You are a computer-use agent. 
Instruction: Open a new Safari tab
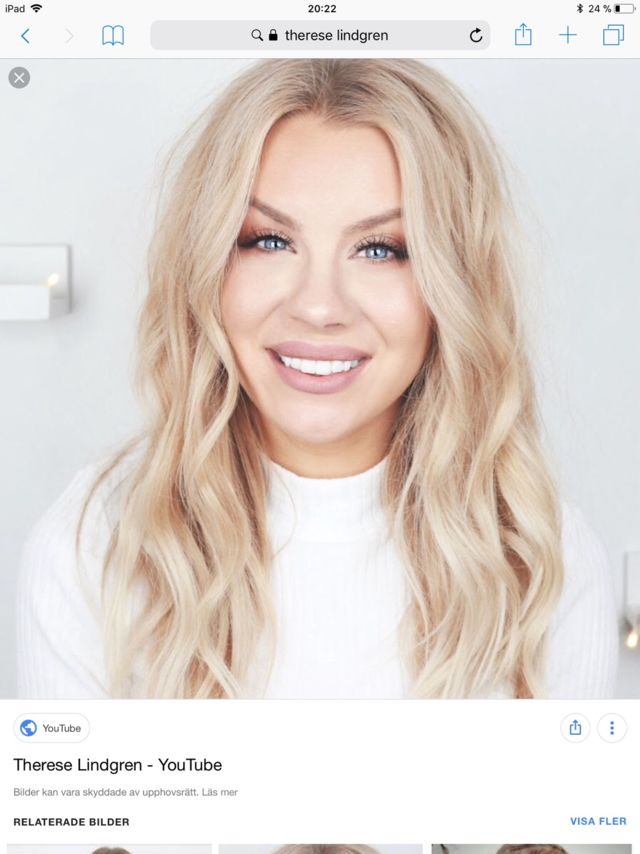(568, 35)
